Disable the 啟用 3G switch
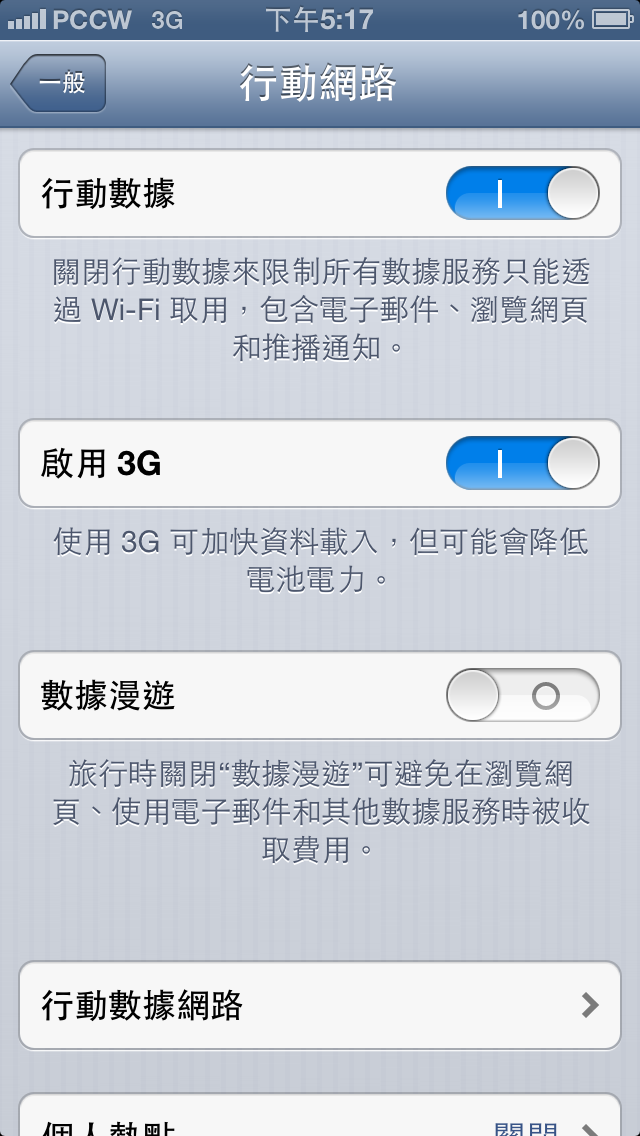The width and height of the screenshot is (640, 1136). tap(522, 463)
